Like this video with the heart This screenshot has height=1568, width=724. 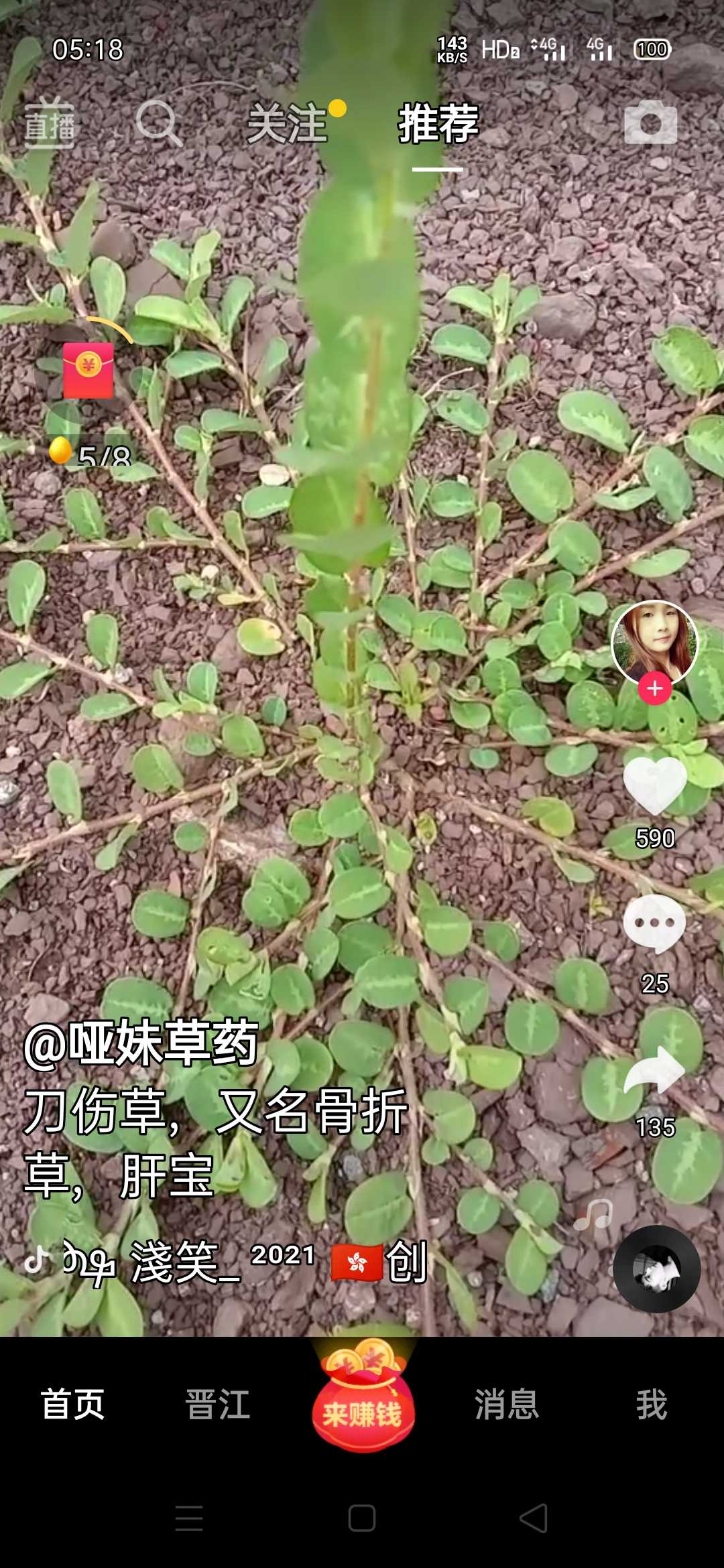pyautogui.click(x=654, y=785)
